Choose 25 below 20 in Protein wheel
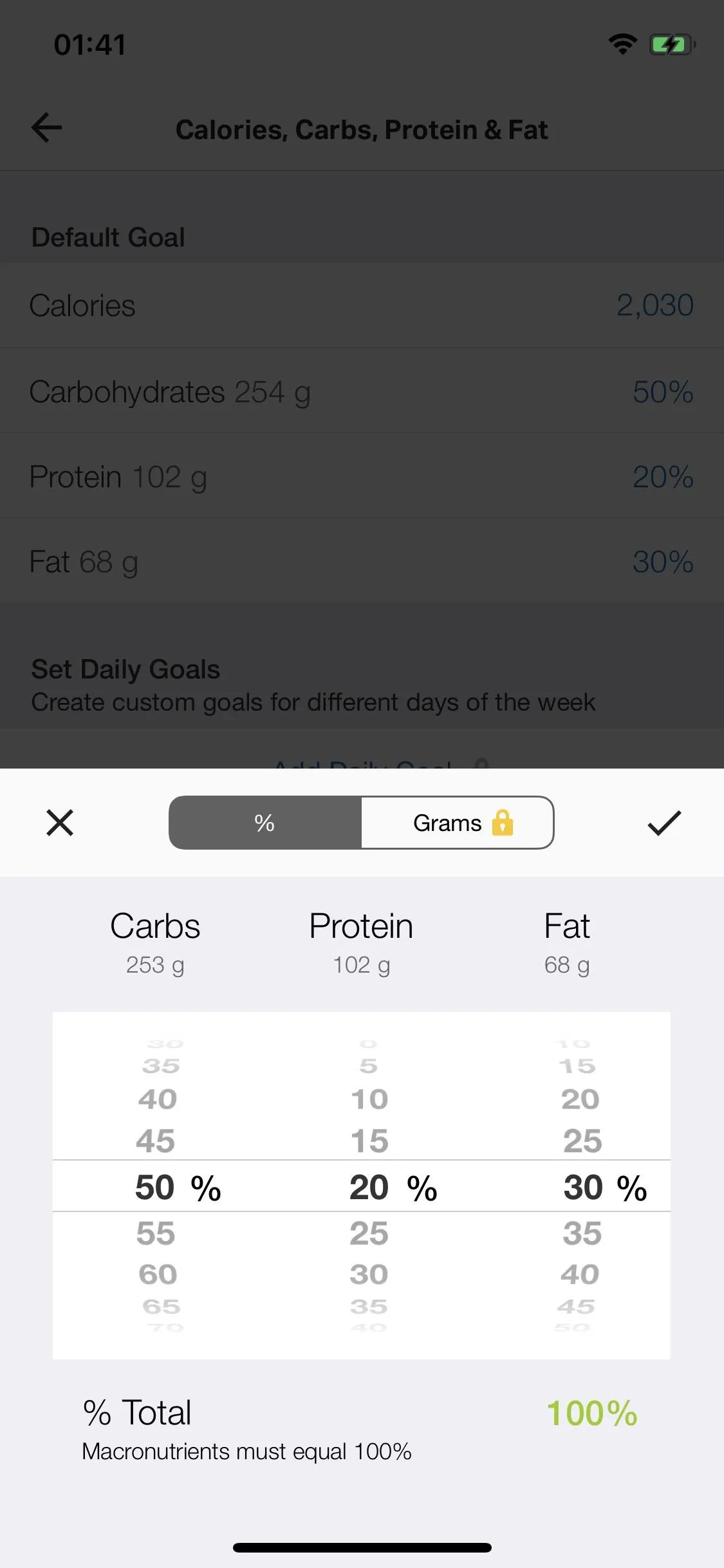 point(369,1233)
